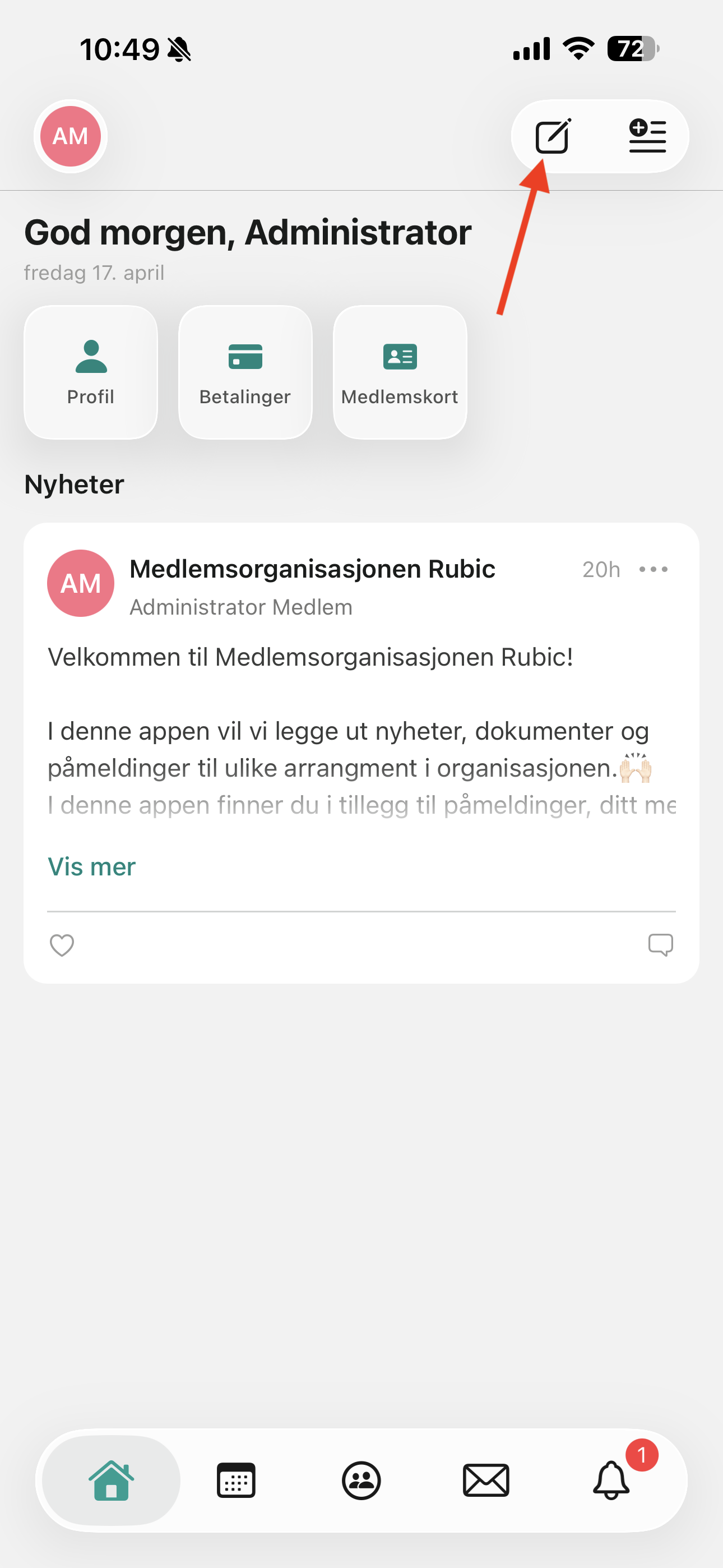Viewport: 723px width, 1568px height.
Task: Open Medlemskort shortcut
Action: [x=400, y=372]
